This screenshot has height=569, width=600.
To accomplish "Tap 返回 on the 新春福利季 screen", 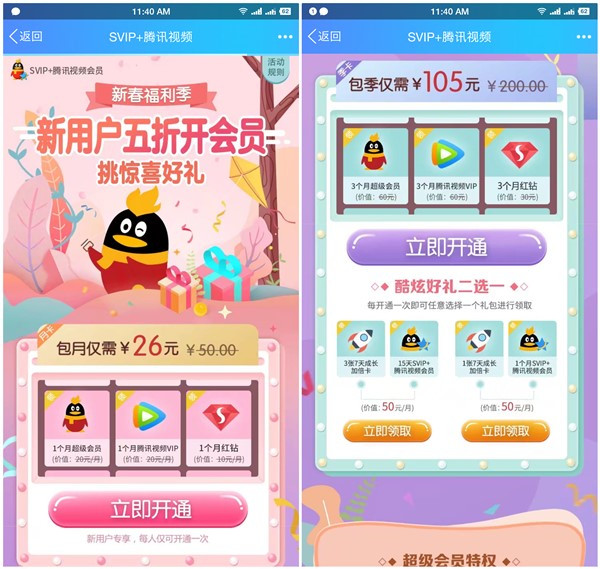I will pos(26,36).
